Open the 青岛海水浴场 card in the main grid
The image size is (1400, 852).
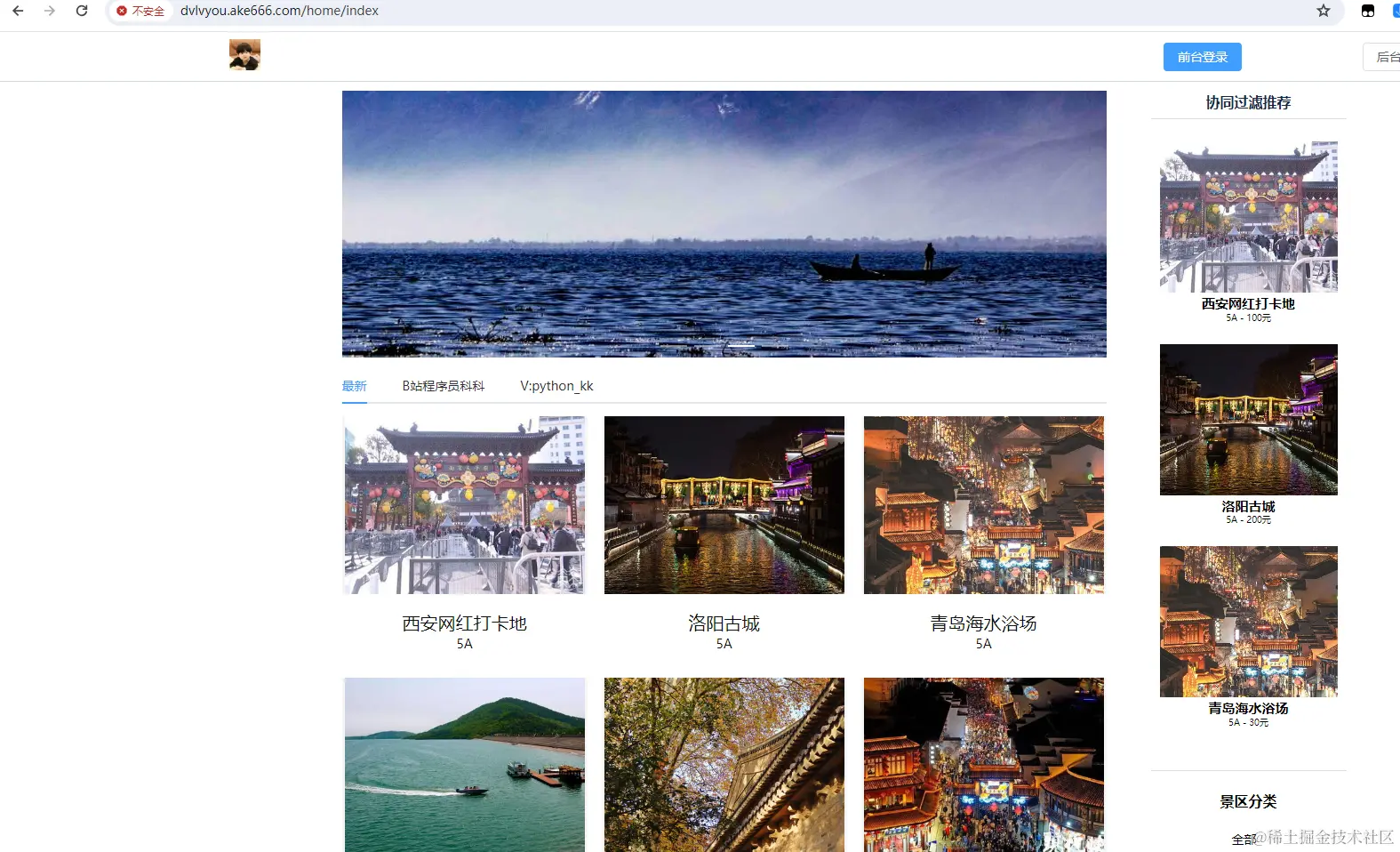click(x=983, y=505)
